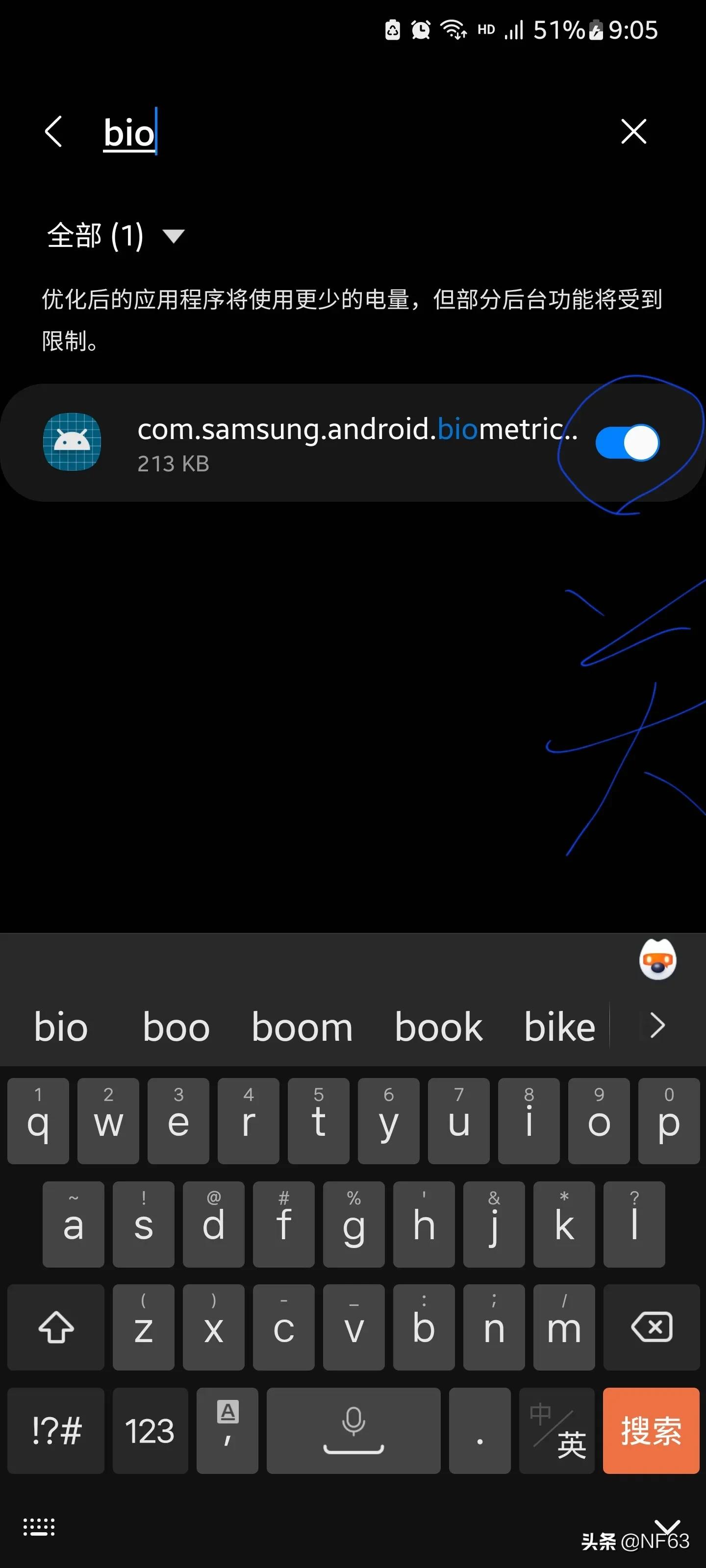Hit the backspace key
The height and width of the screenshot is (1568, 706).
coord(651,1327)
